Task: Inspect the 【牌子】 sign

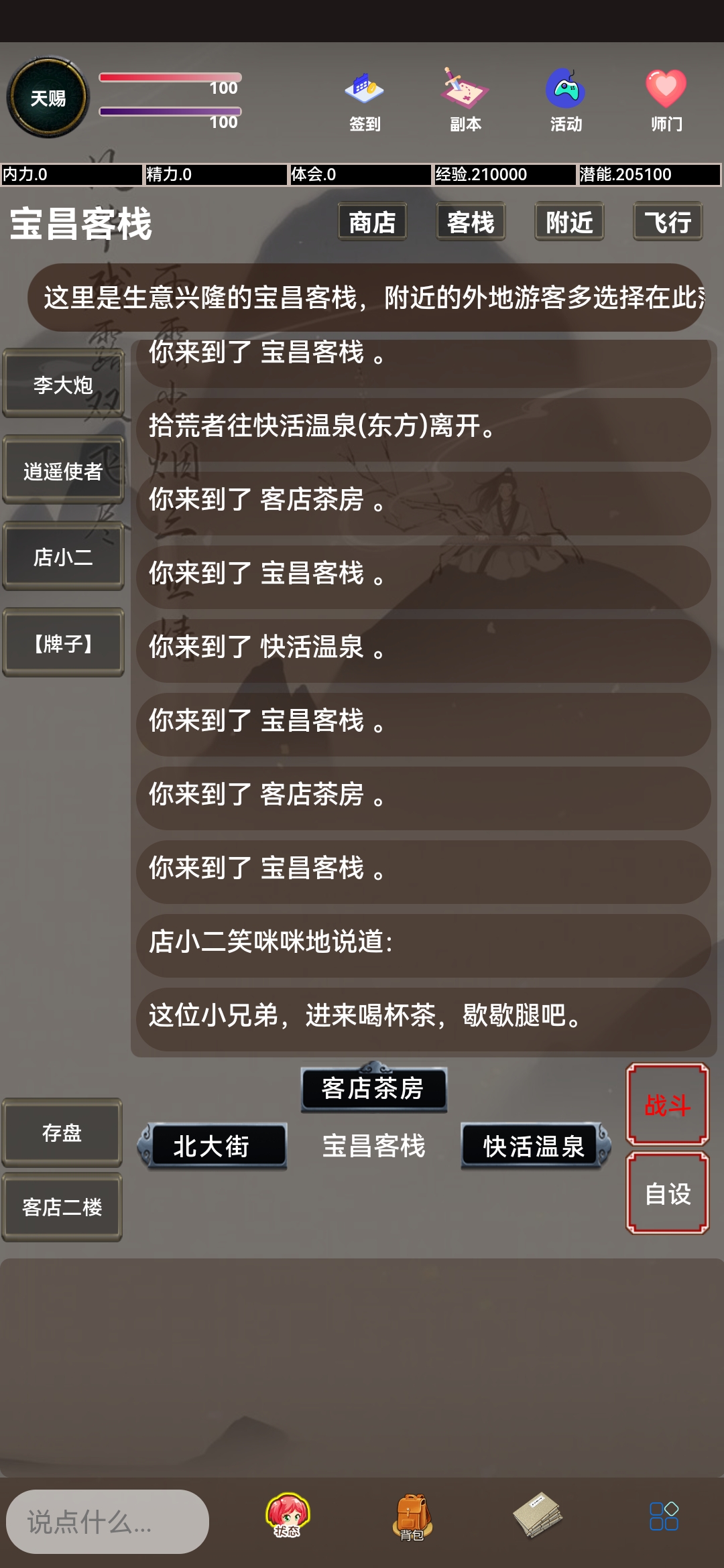Action: (63, 643)
